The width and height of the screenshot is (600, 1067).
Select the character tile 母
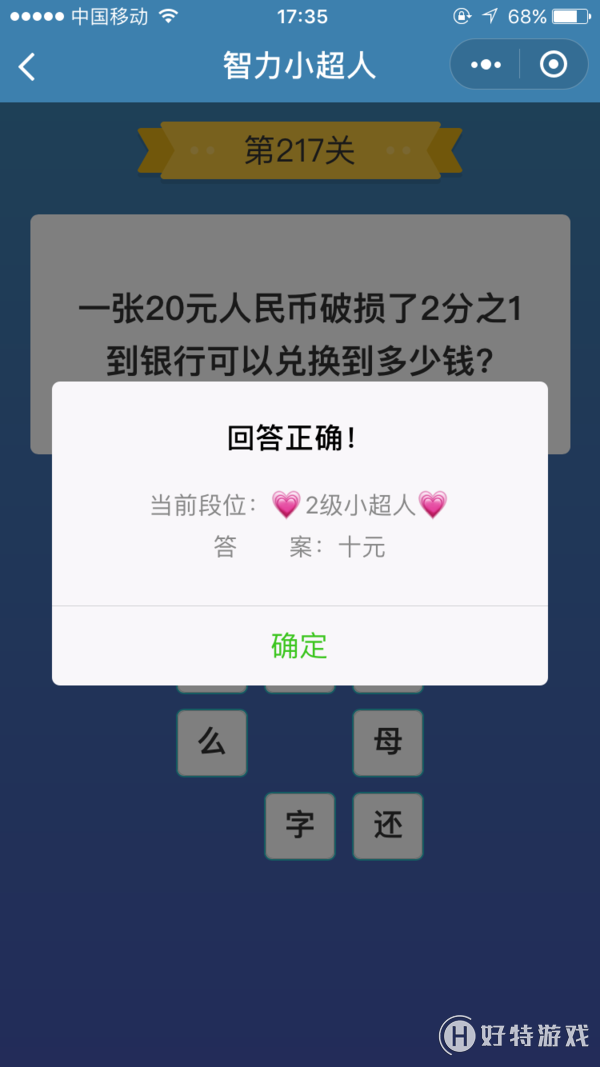387,743
